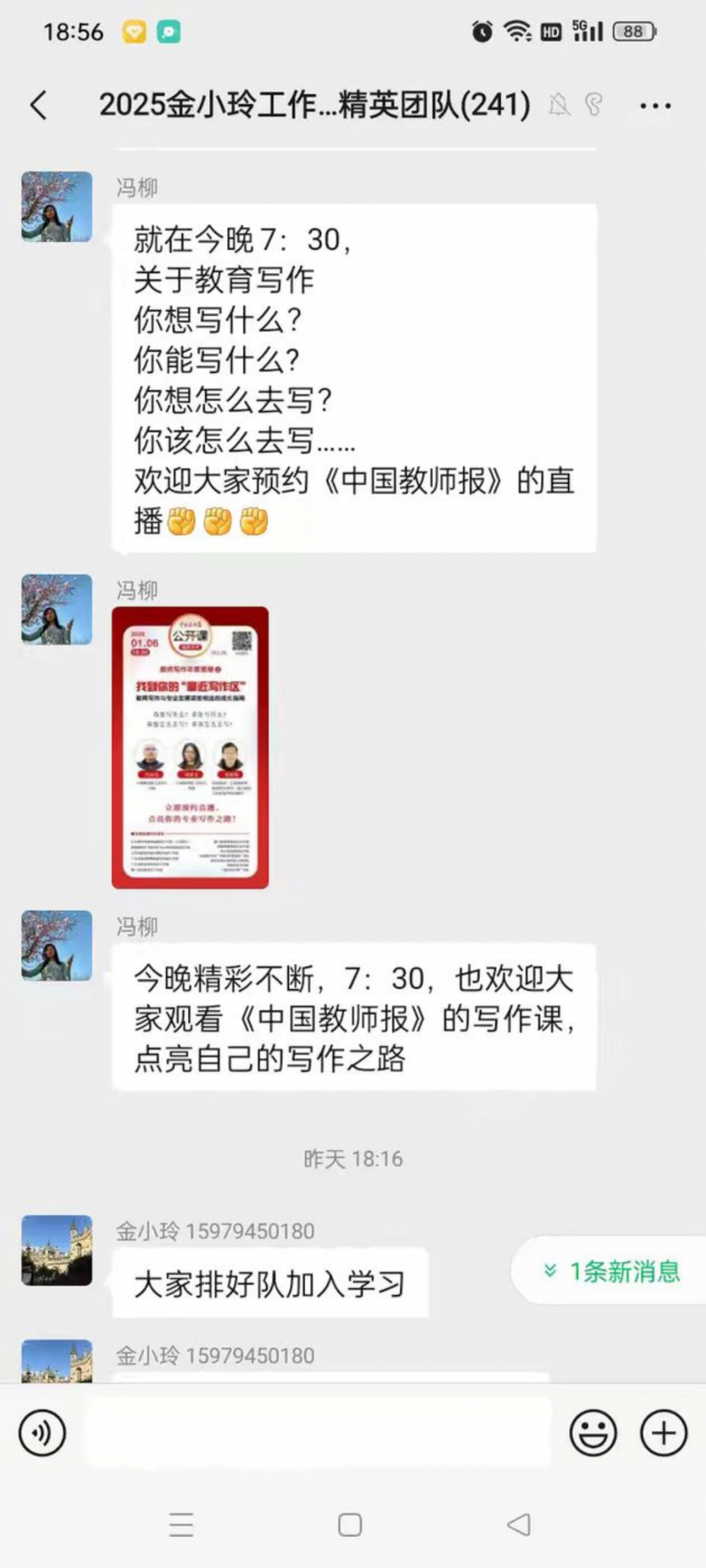Open the chat's three-dot menu
This screenshot has width=706, height=1568.
tap(654, 106)
